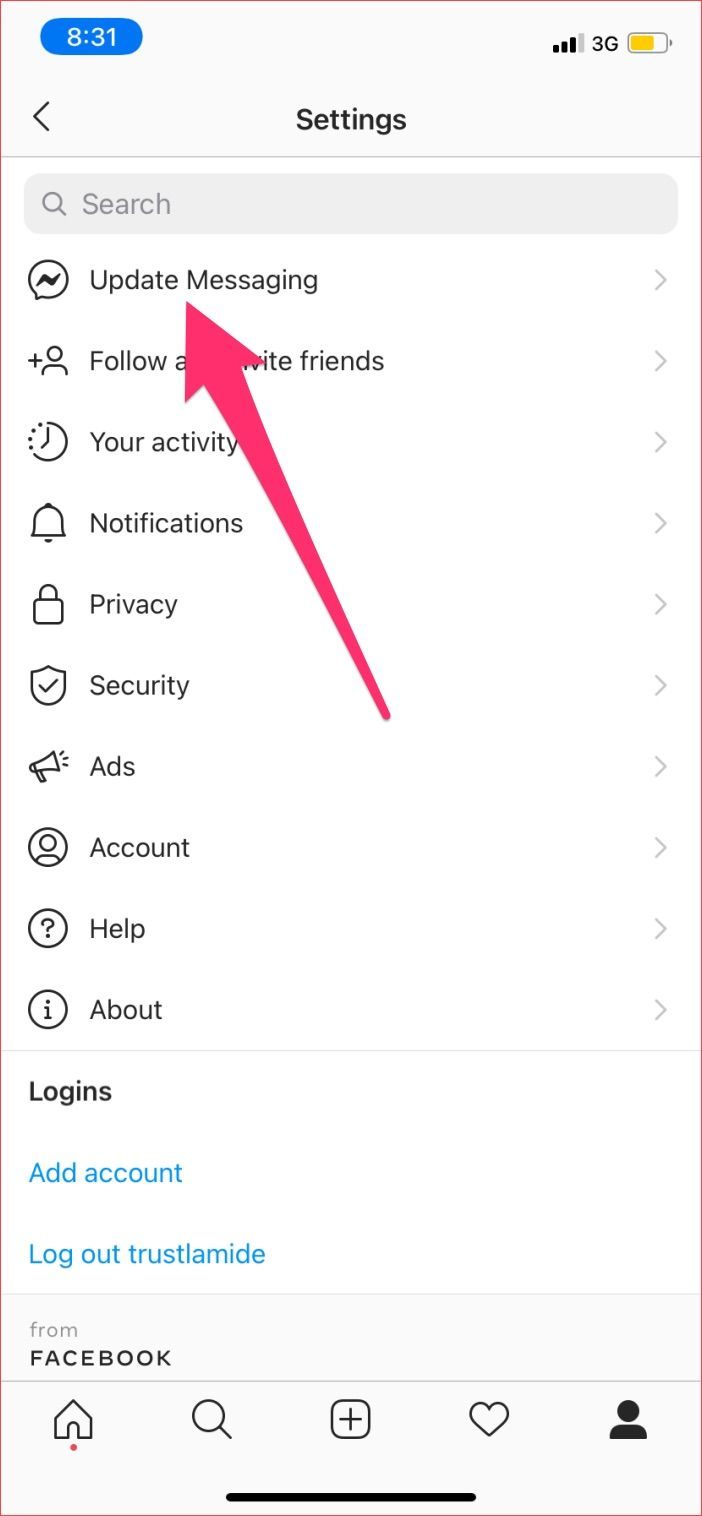Switch to the Search tab
This screenshot has height=1516, width=702.
(x=211, y=1420)
